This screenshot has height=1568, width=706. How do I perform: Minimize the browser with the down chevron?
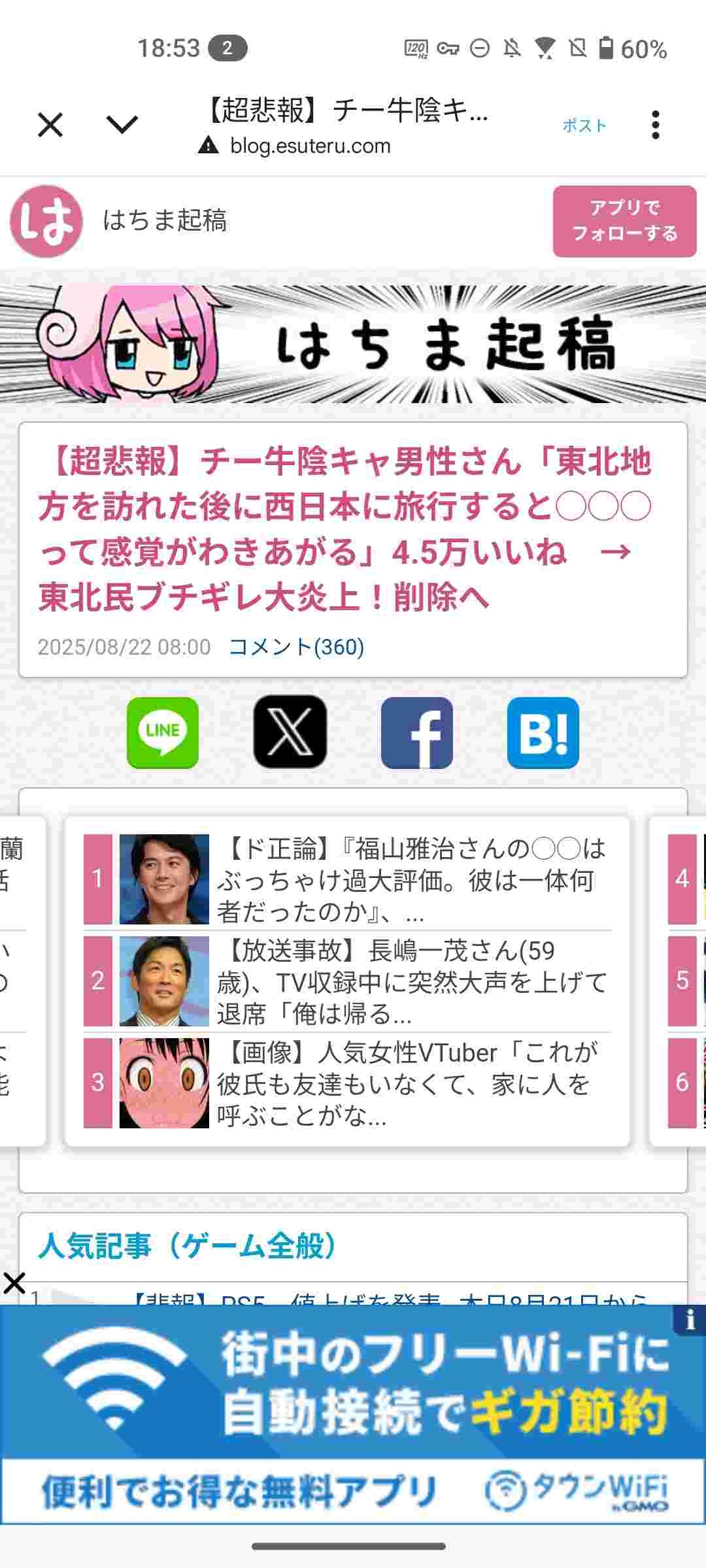click(x=122, y=125)
